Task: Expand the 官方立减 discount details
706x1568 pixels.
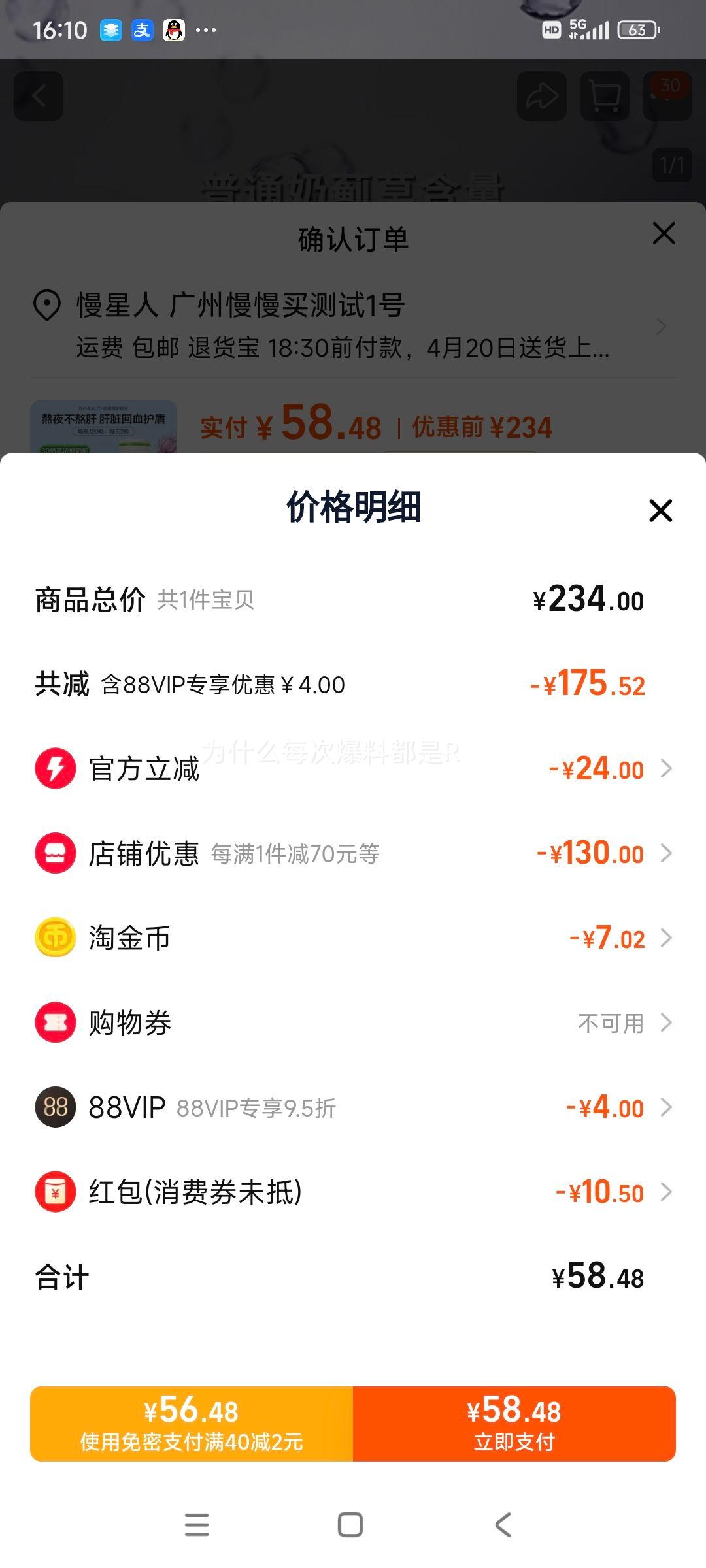Action: pos(667,770)
